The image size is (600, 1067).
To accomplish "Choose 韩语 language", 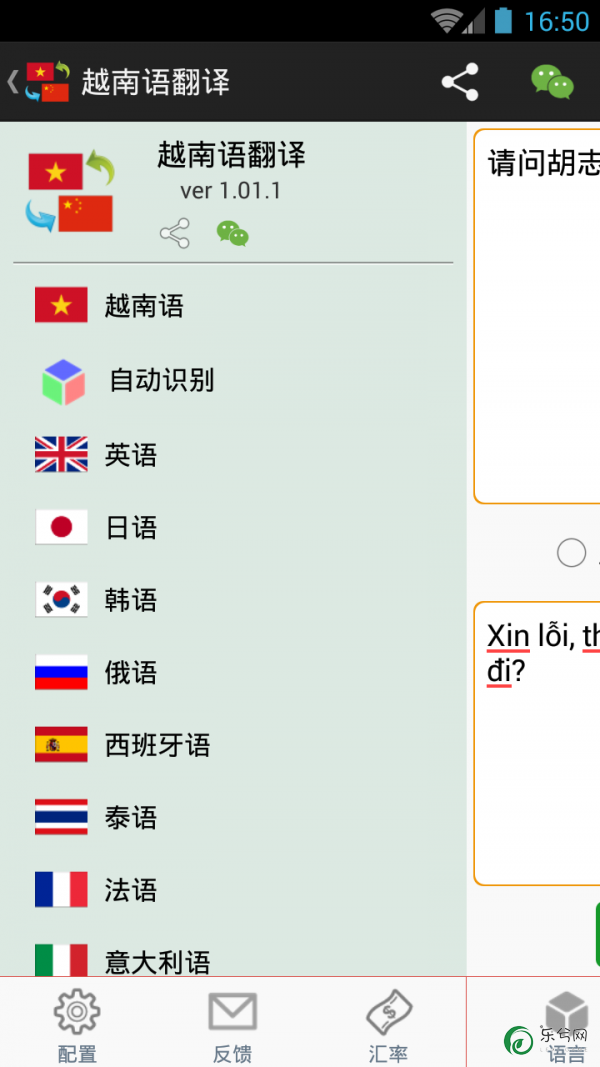I will [130, 600].
